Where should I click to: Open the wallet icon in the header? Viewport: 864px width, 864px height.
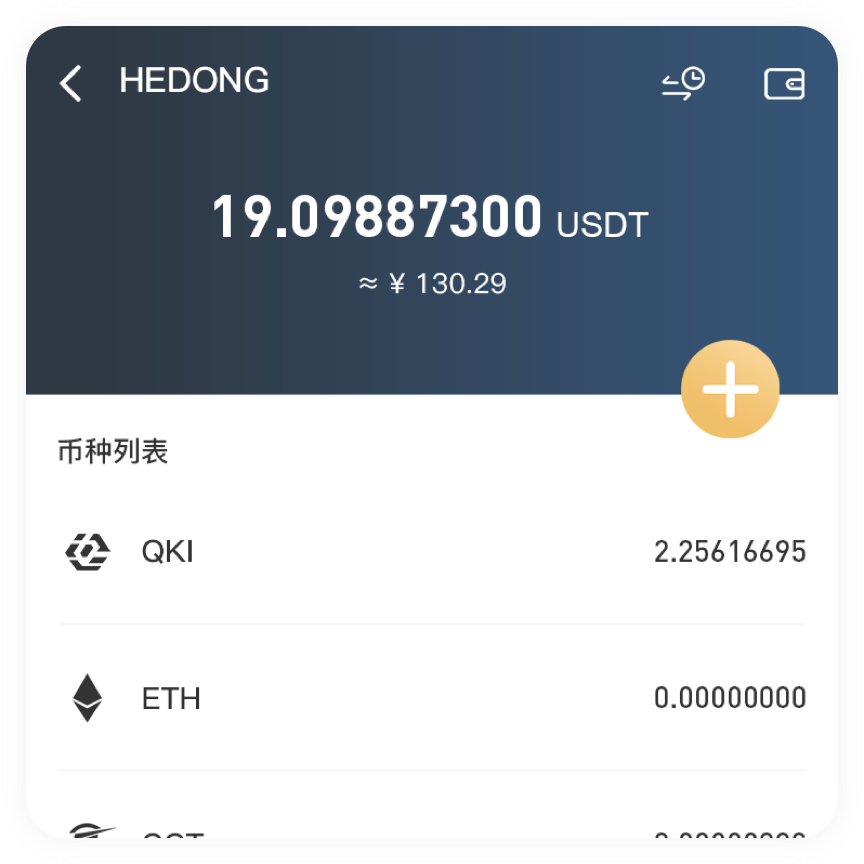[784, 83]
